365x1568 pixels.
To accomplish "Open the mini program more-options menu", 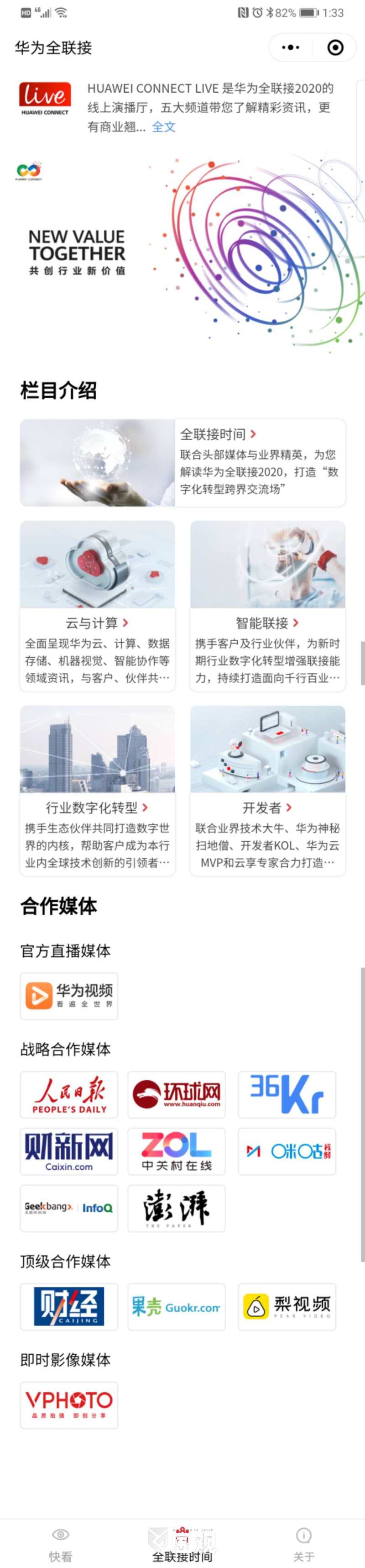I will [291, 48].
